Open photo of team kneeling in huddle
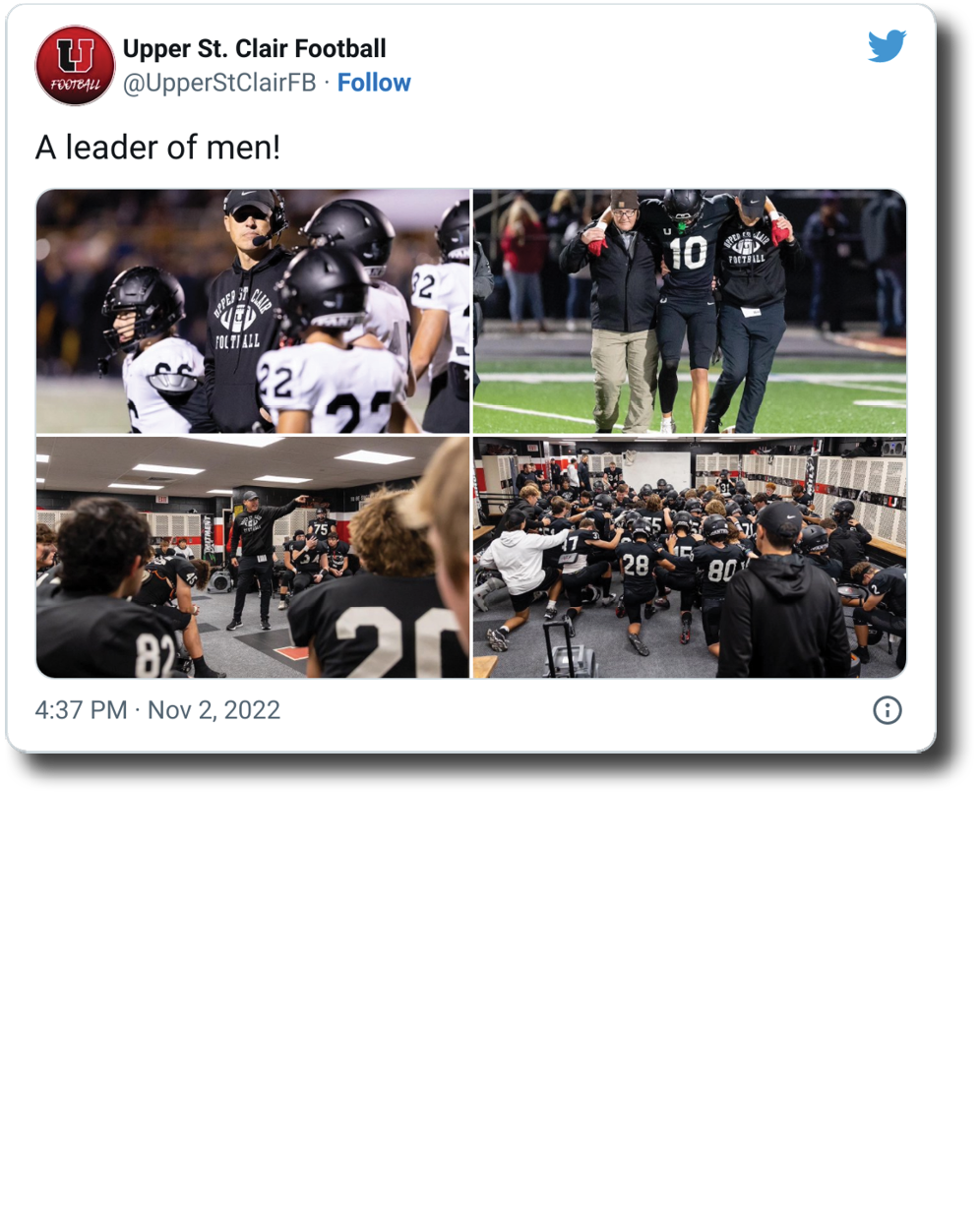980x1207 pixels. pos(689,558)
